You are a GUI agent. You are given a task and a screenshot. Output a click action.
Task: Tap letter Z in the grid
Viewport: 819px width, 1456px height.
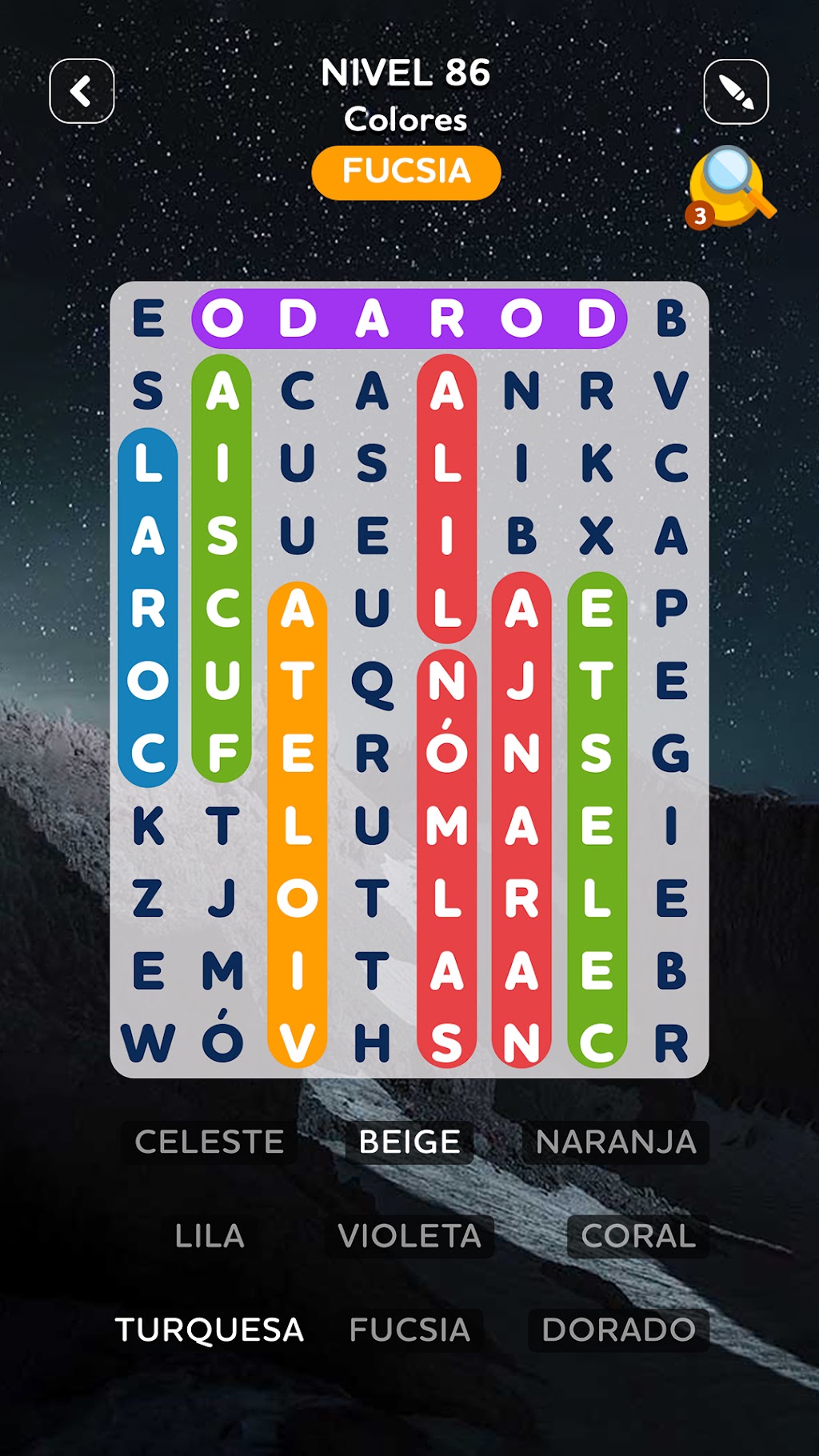click(x=148, y=898)
